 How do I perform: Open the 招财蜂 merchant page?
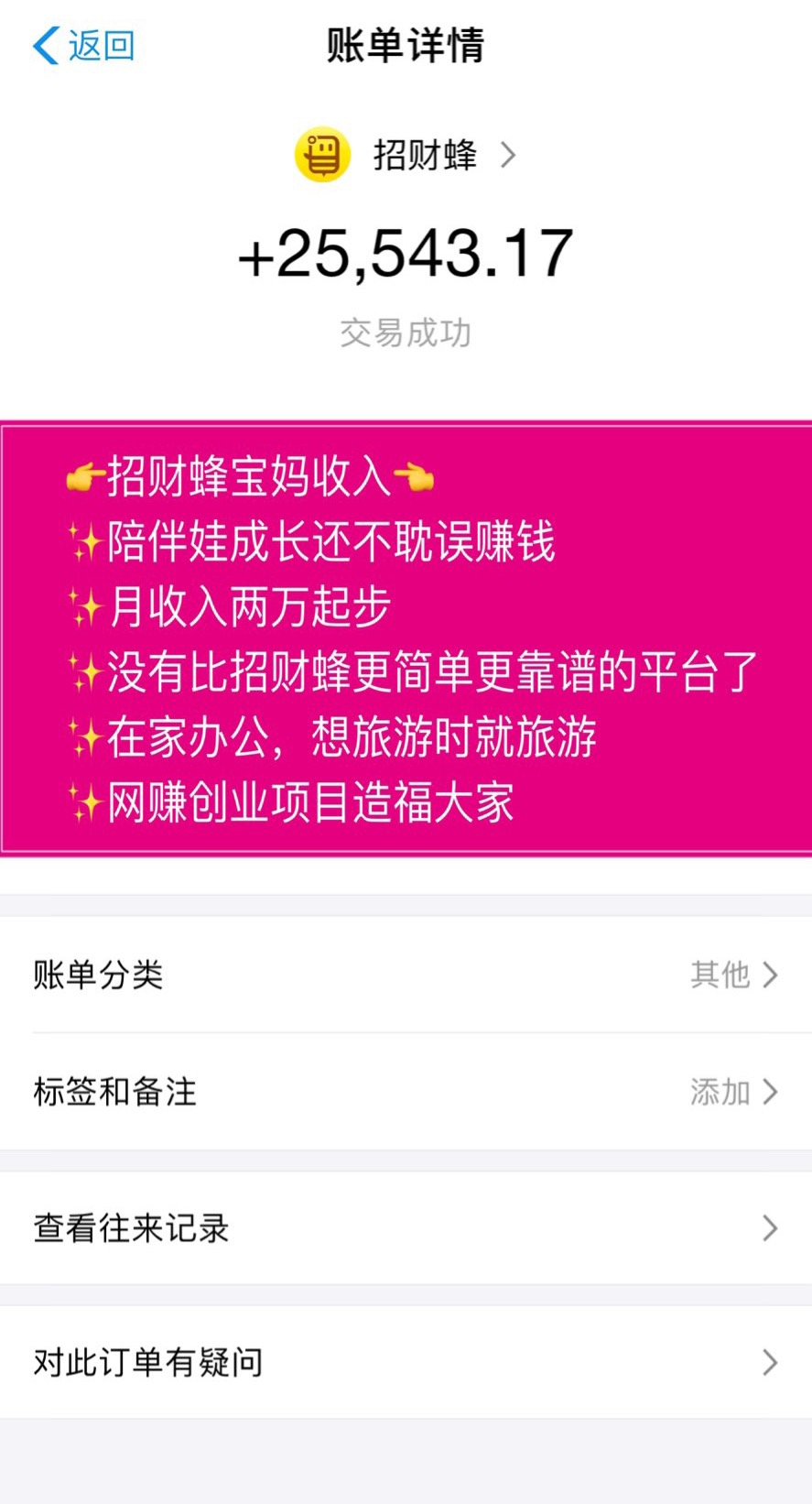click(406, 155)
